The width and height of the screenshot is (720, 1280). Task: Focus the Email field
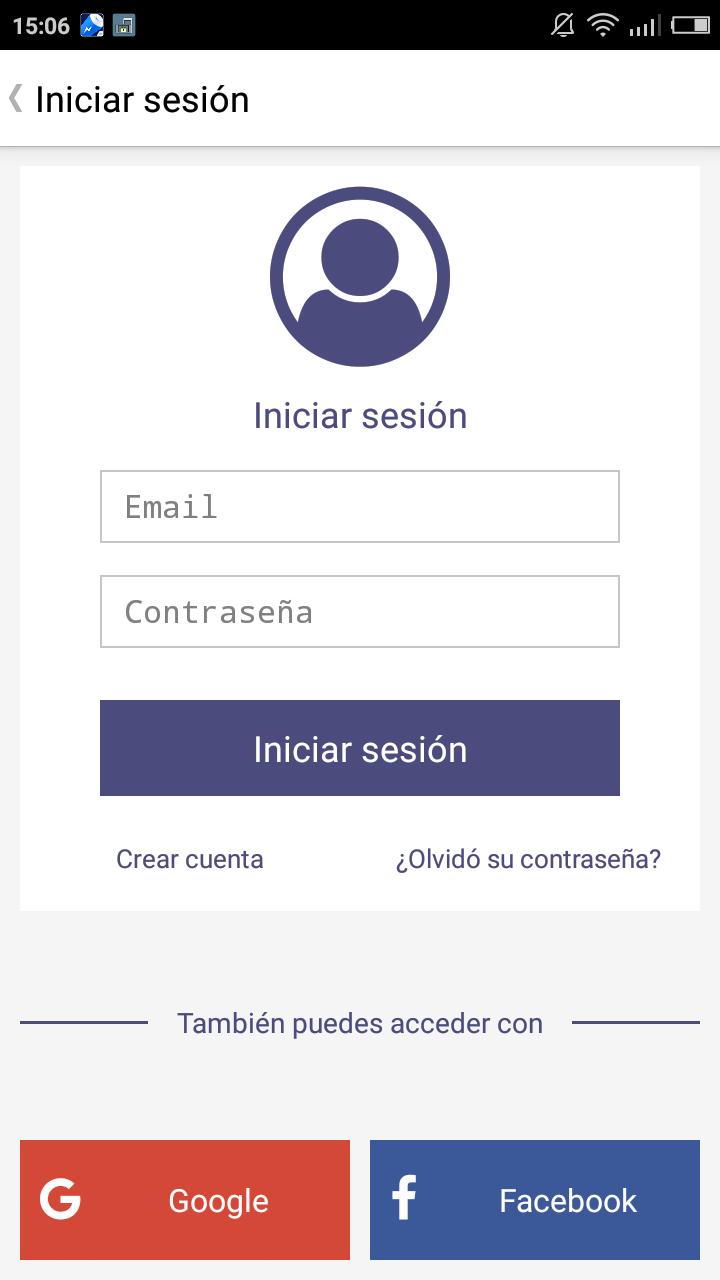point(360,507)
